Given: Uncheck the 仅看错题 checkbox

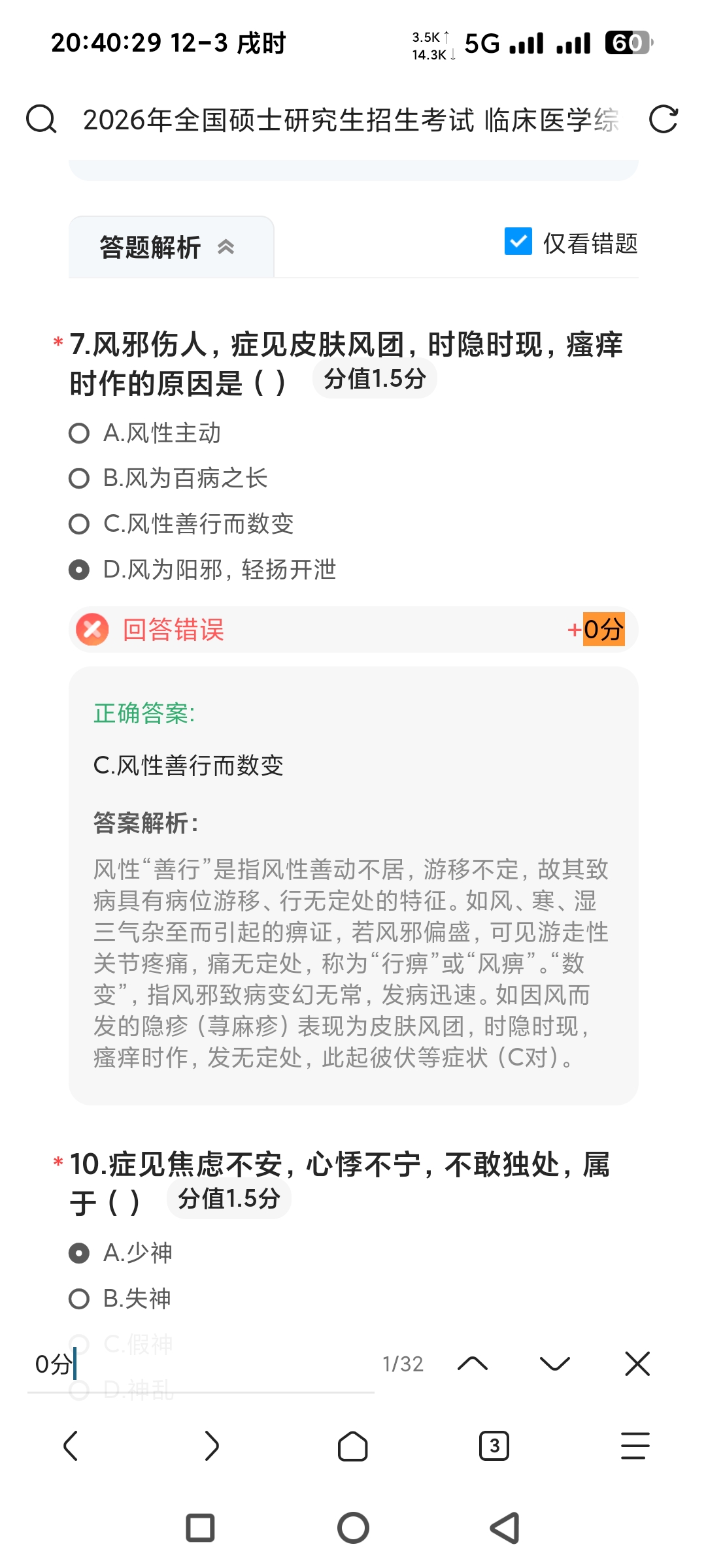Looking at the screenshot, I should click(518, 242).
